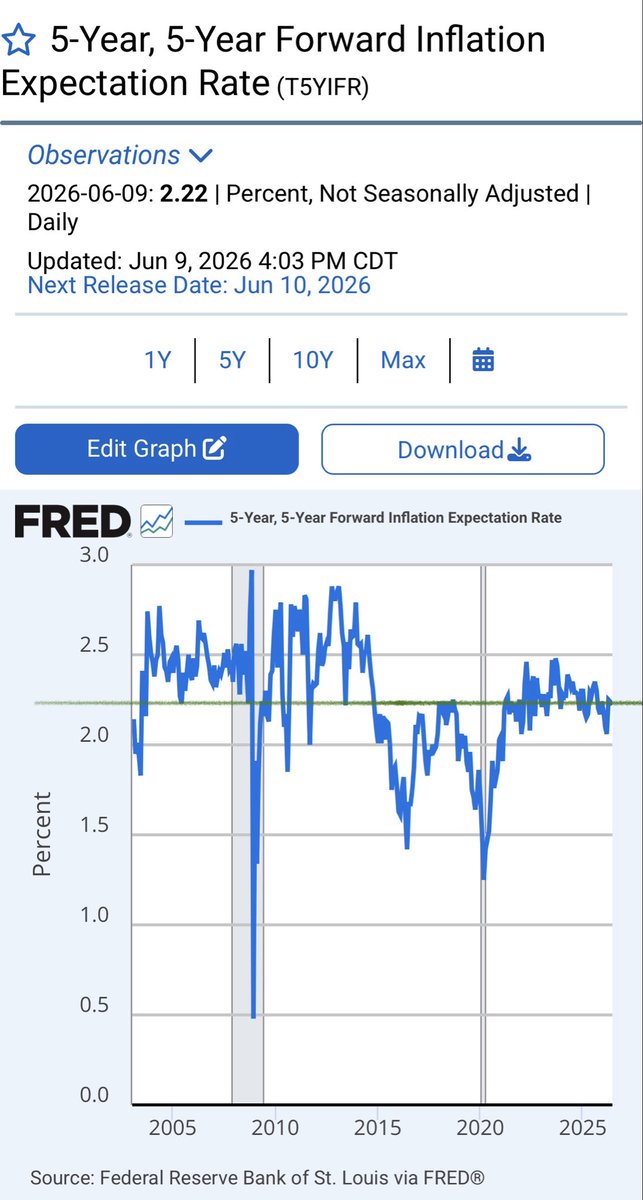Switch to the 10Y range
The width and height of the screenshot is (643, 1200).
click(313, 360)
